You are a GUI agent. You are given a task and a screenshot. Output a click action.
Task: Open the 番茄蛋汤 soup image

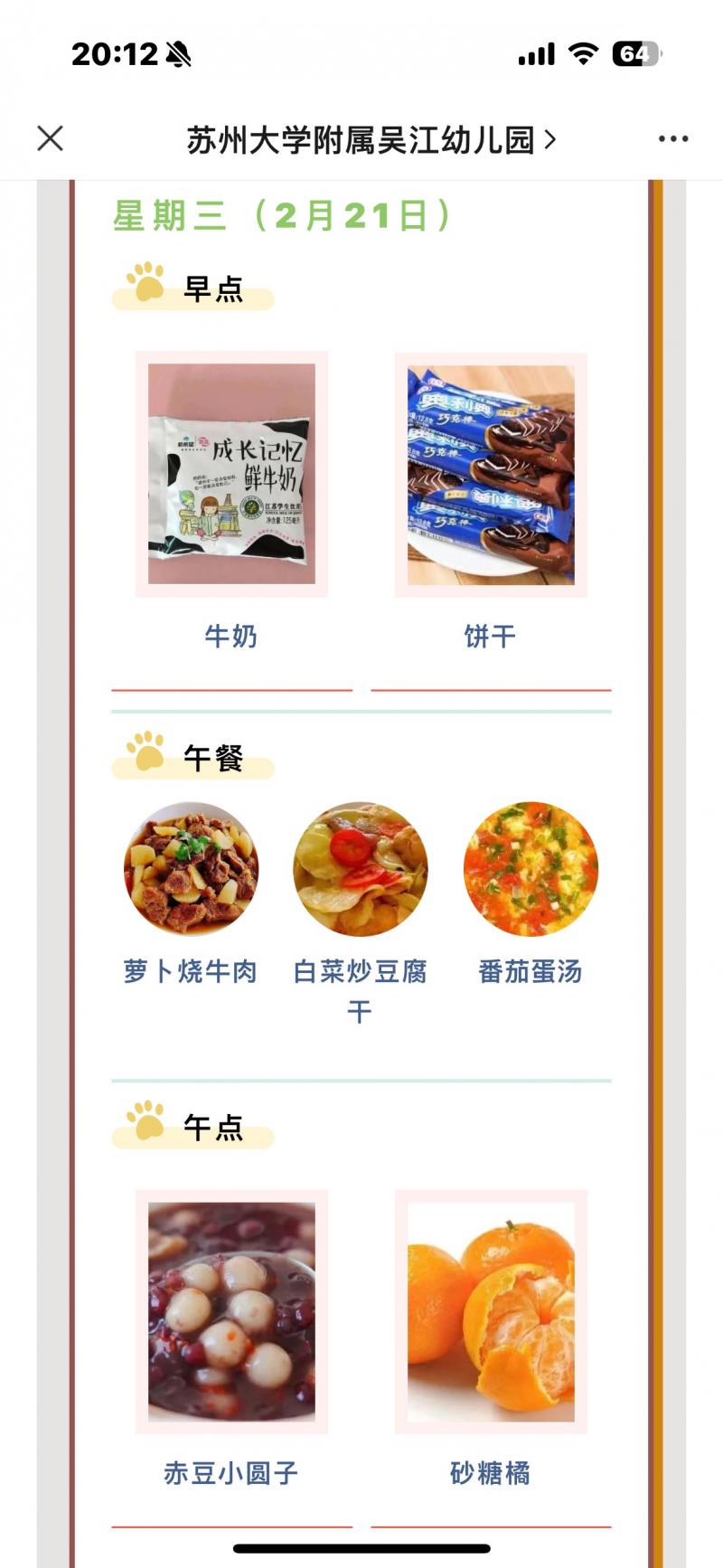coord(529,868)
